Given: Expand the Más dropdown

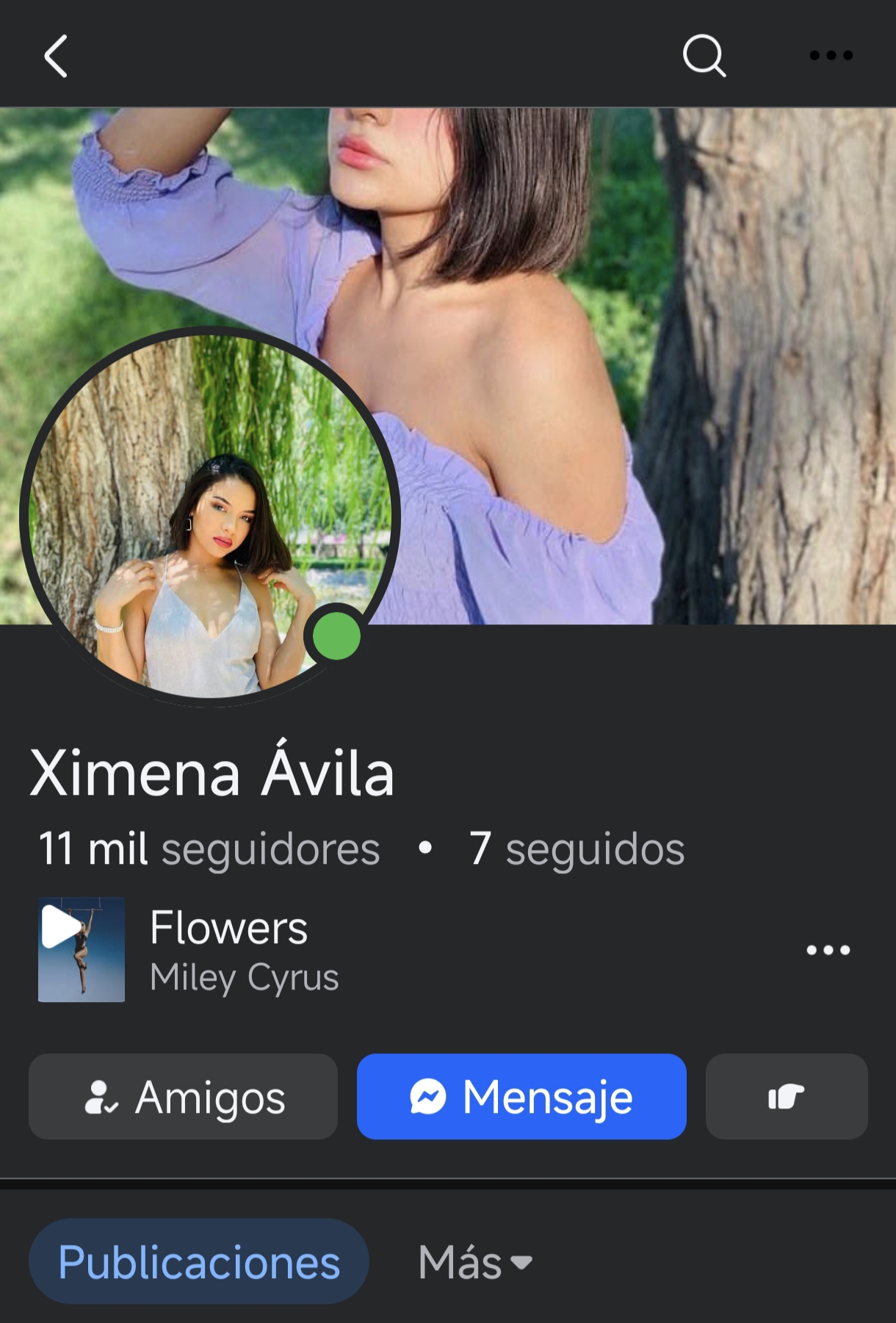Looking at the screenshot, I should [474, 1262].
